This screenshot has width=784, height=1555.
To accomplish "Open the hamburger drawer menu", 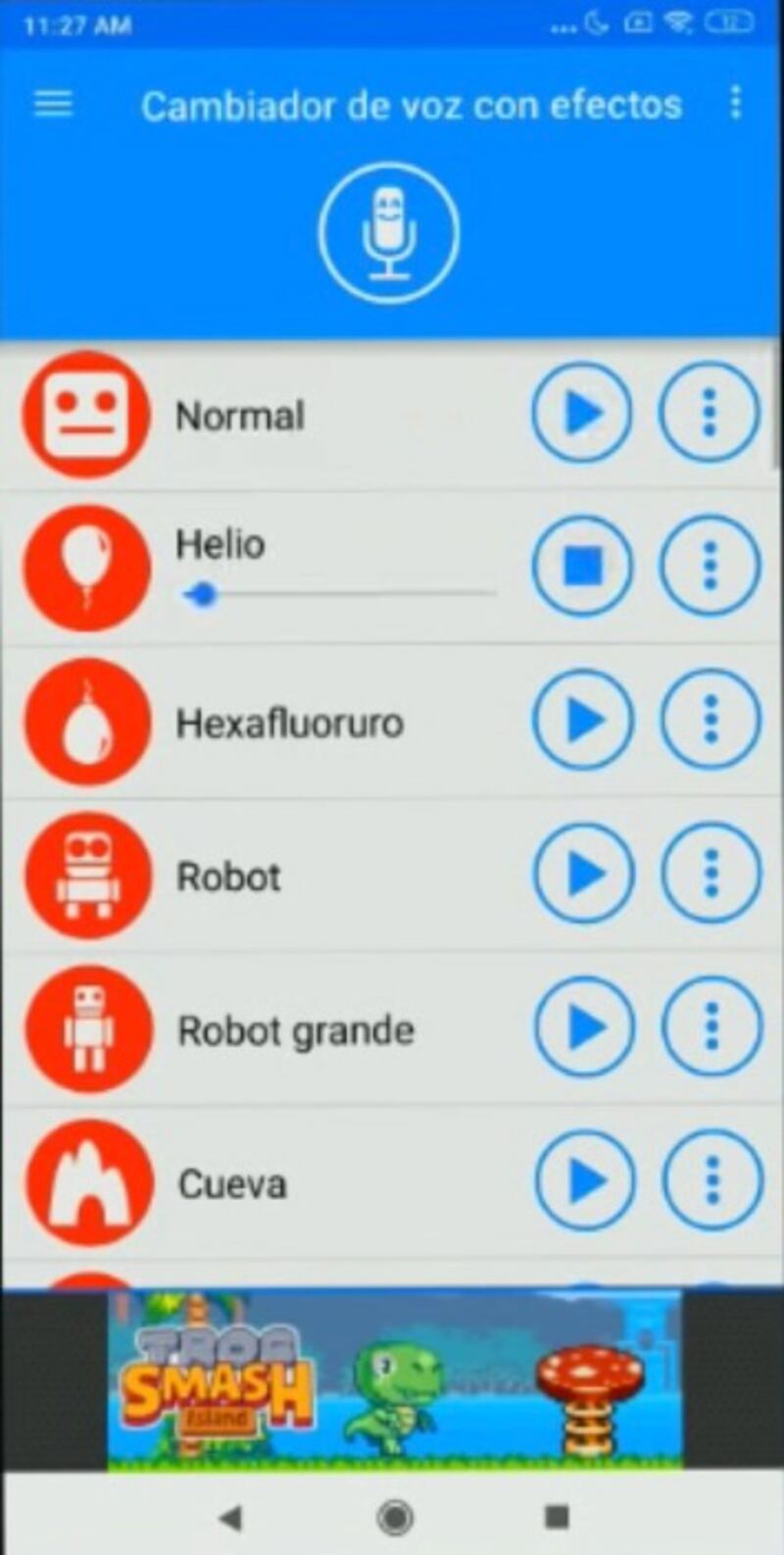I will [53, 104].
